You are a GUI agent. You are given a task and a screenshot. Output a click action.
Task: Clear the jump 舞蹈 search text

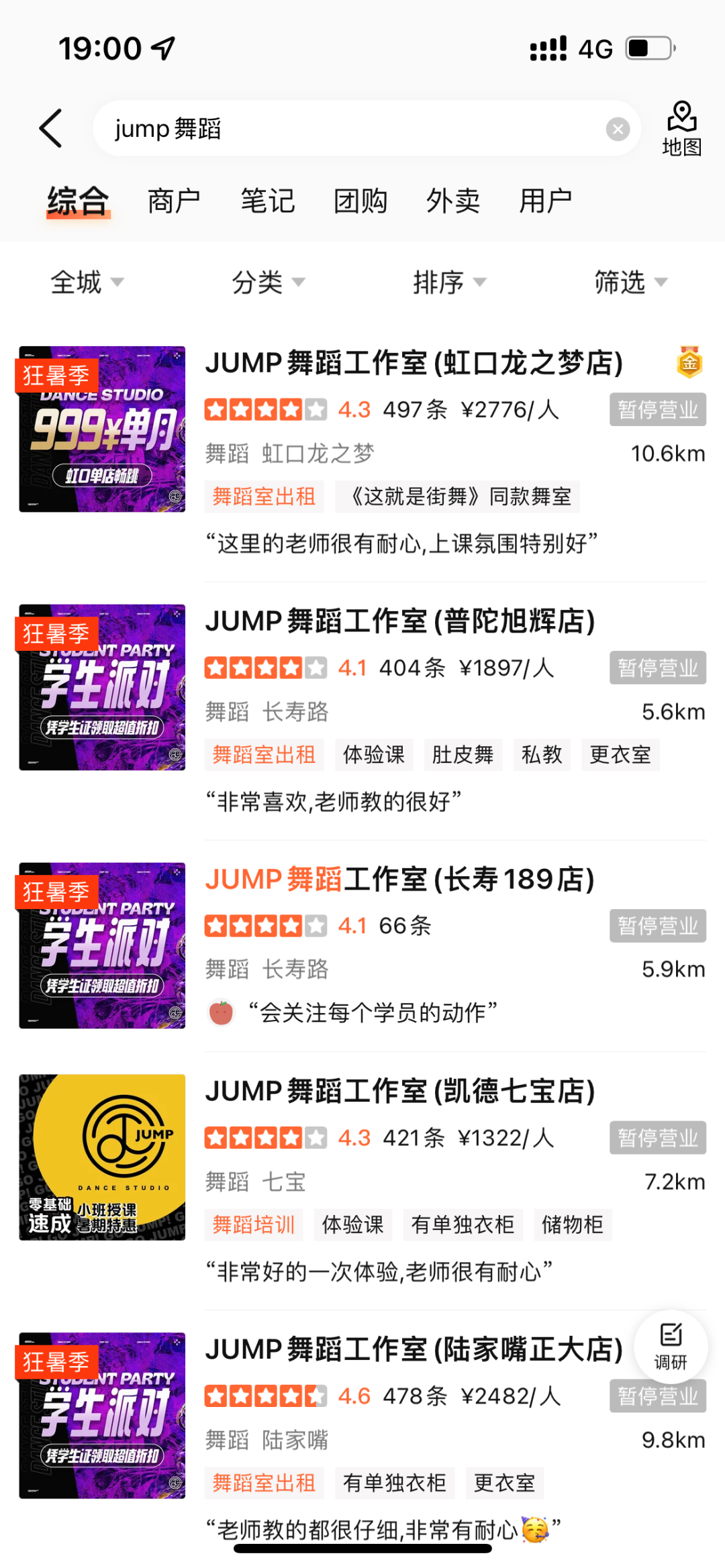(618, 128)
